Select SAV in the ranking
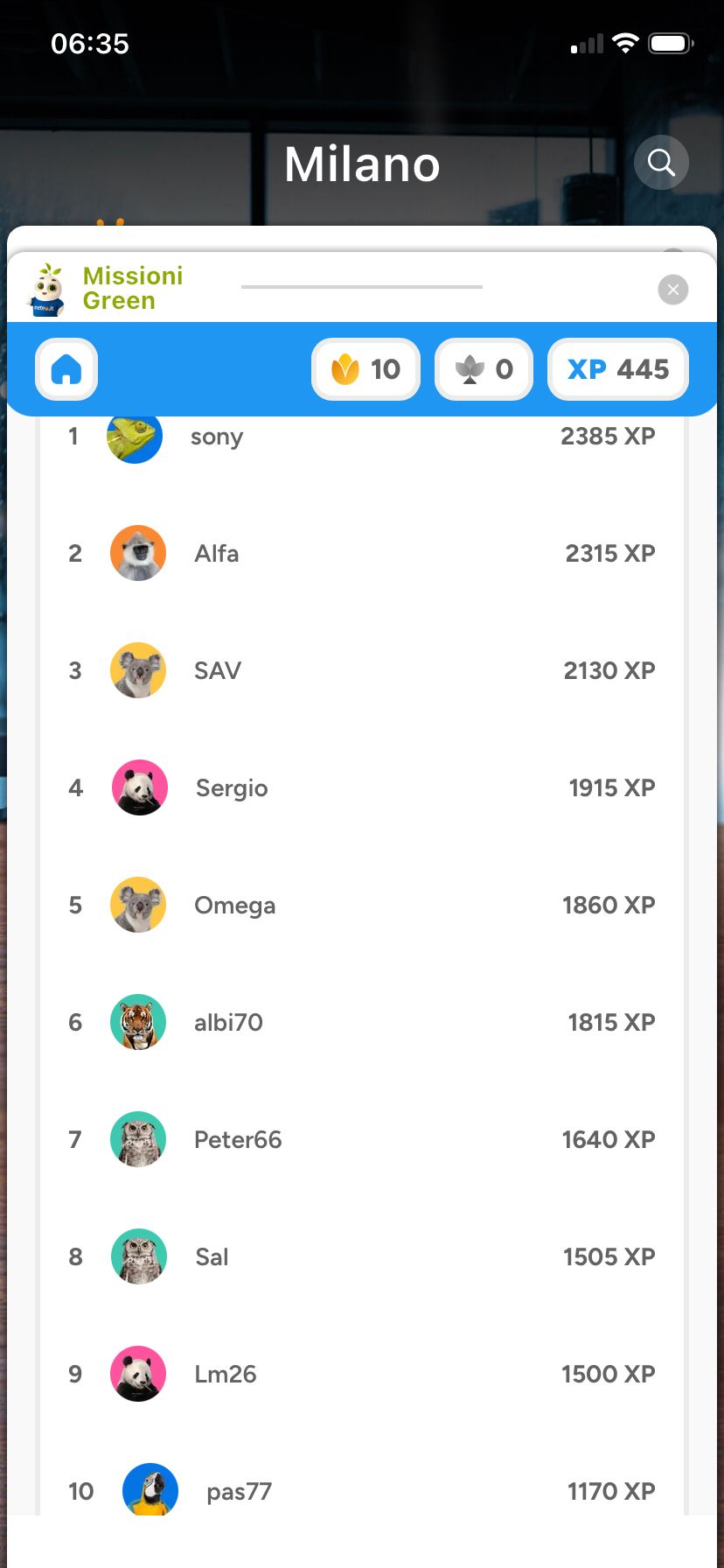 361,670
